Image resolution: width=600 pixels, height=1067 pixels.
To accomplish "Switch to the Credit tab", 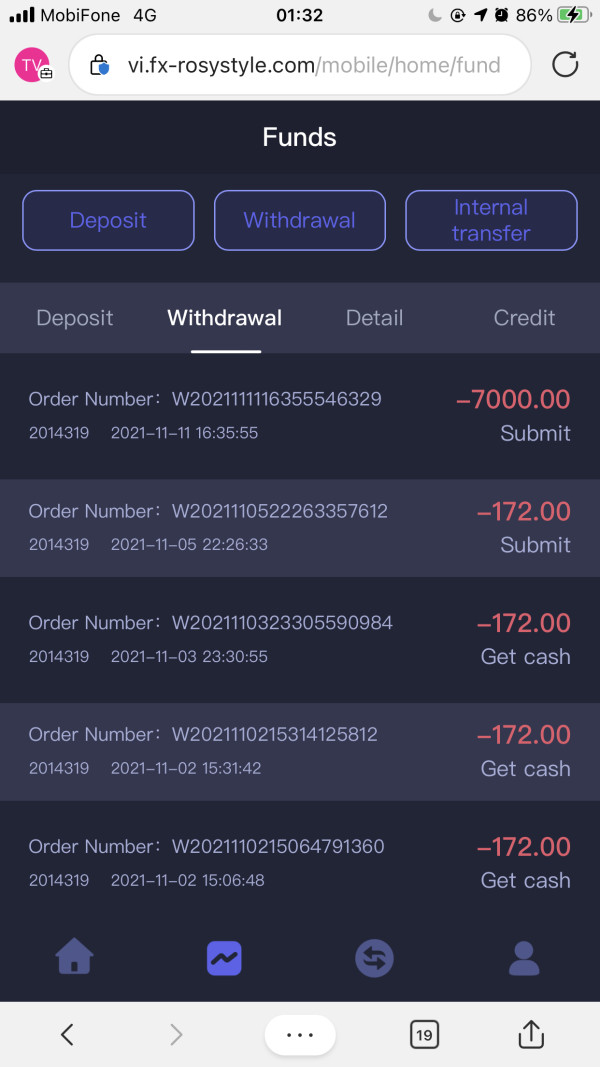I will coord(524,318).
